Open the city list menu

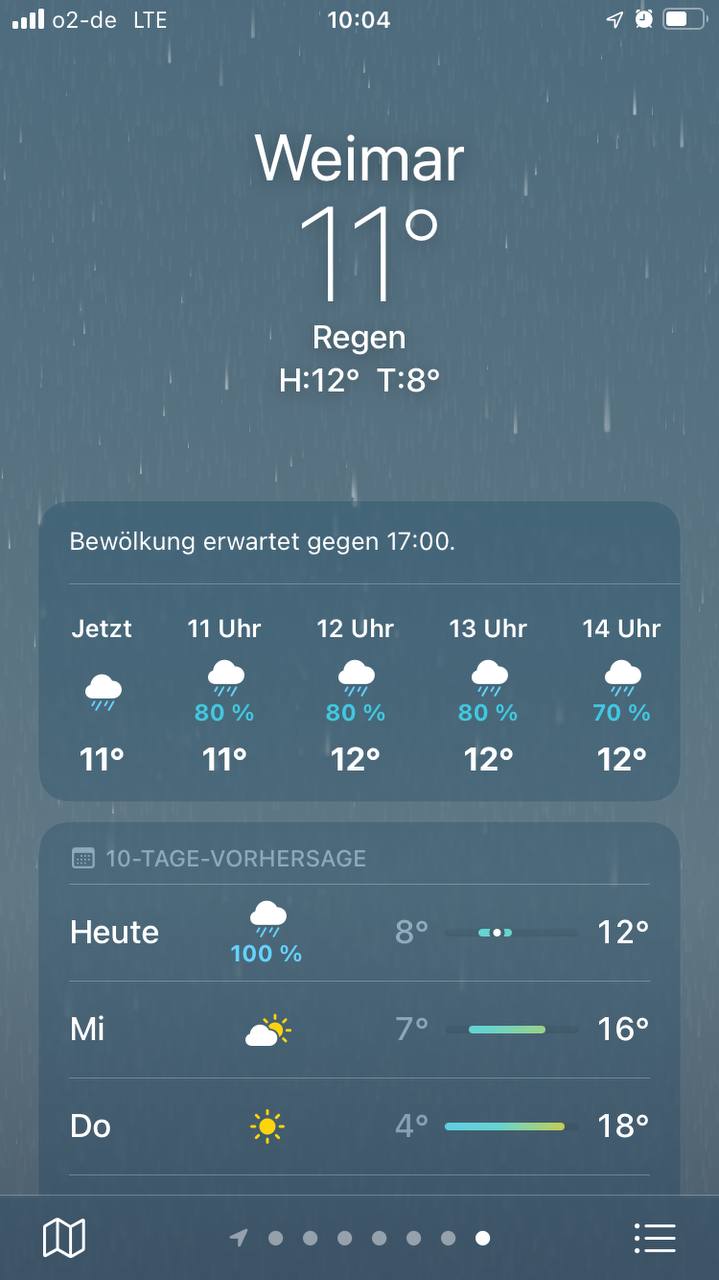(655, 1238)
